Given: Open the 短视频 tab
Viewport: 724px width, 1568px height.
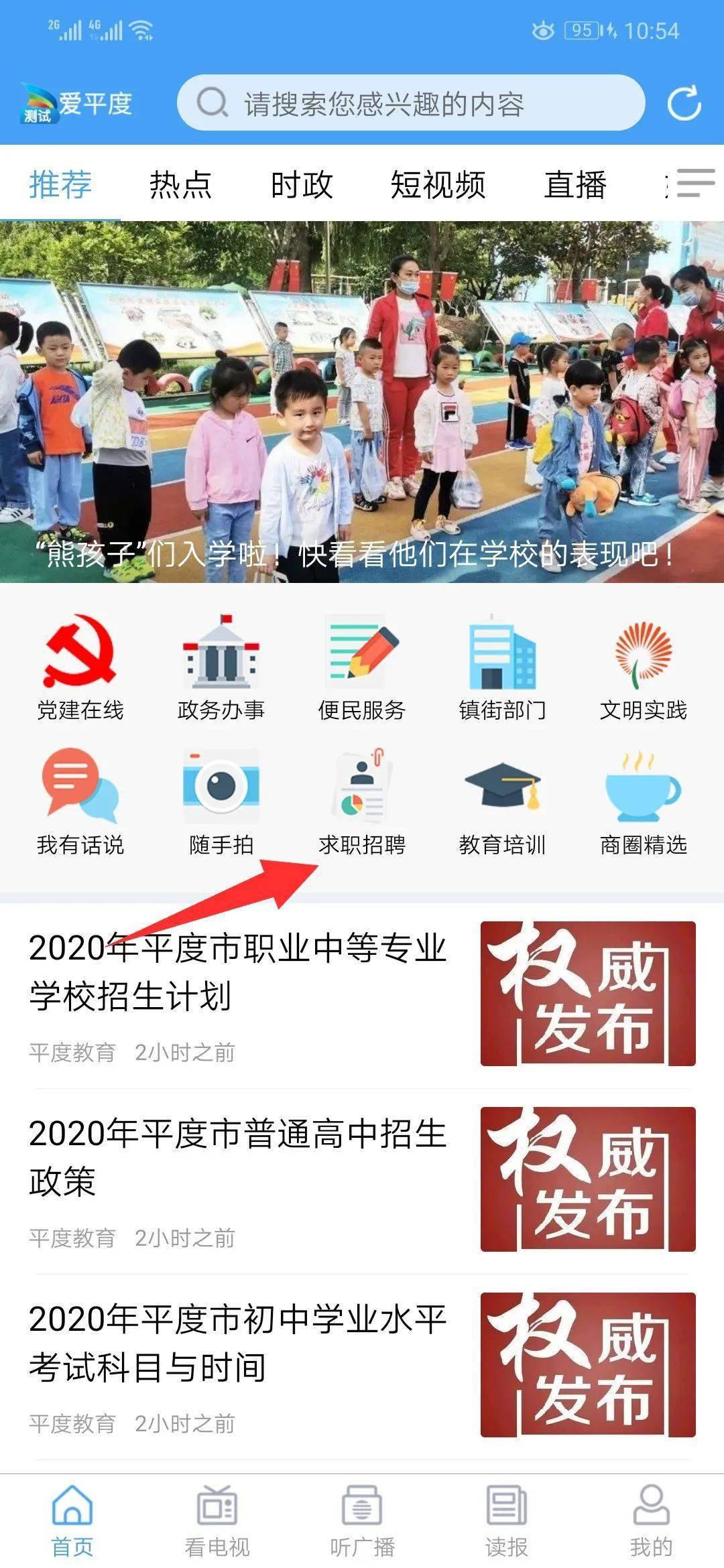Looking at the screenshot, I should click(x=438, y=184).
